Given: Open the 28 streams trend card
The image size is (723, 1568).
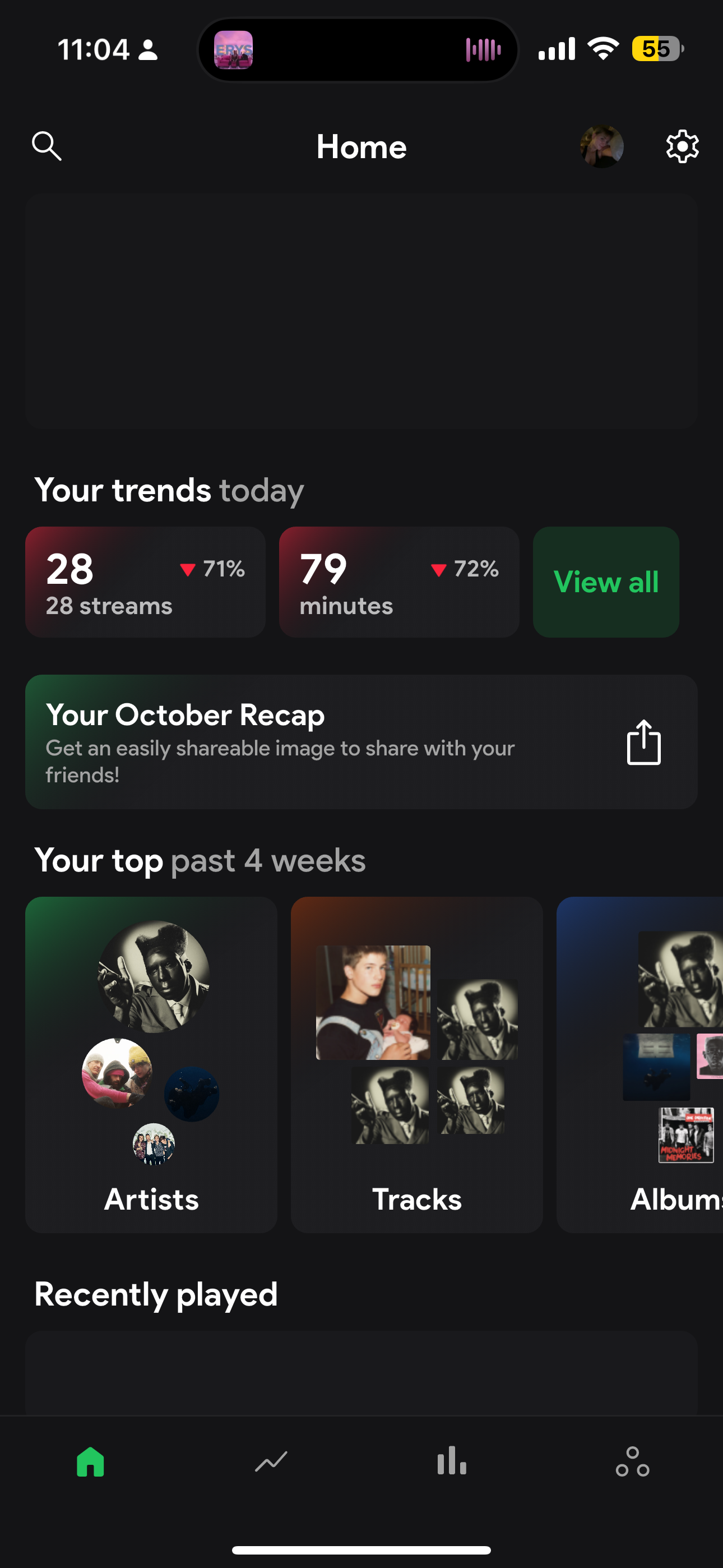Looking at the screenshot, I should 145,582.
